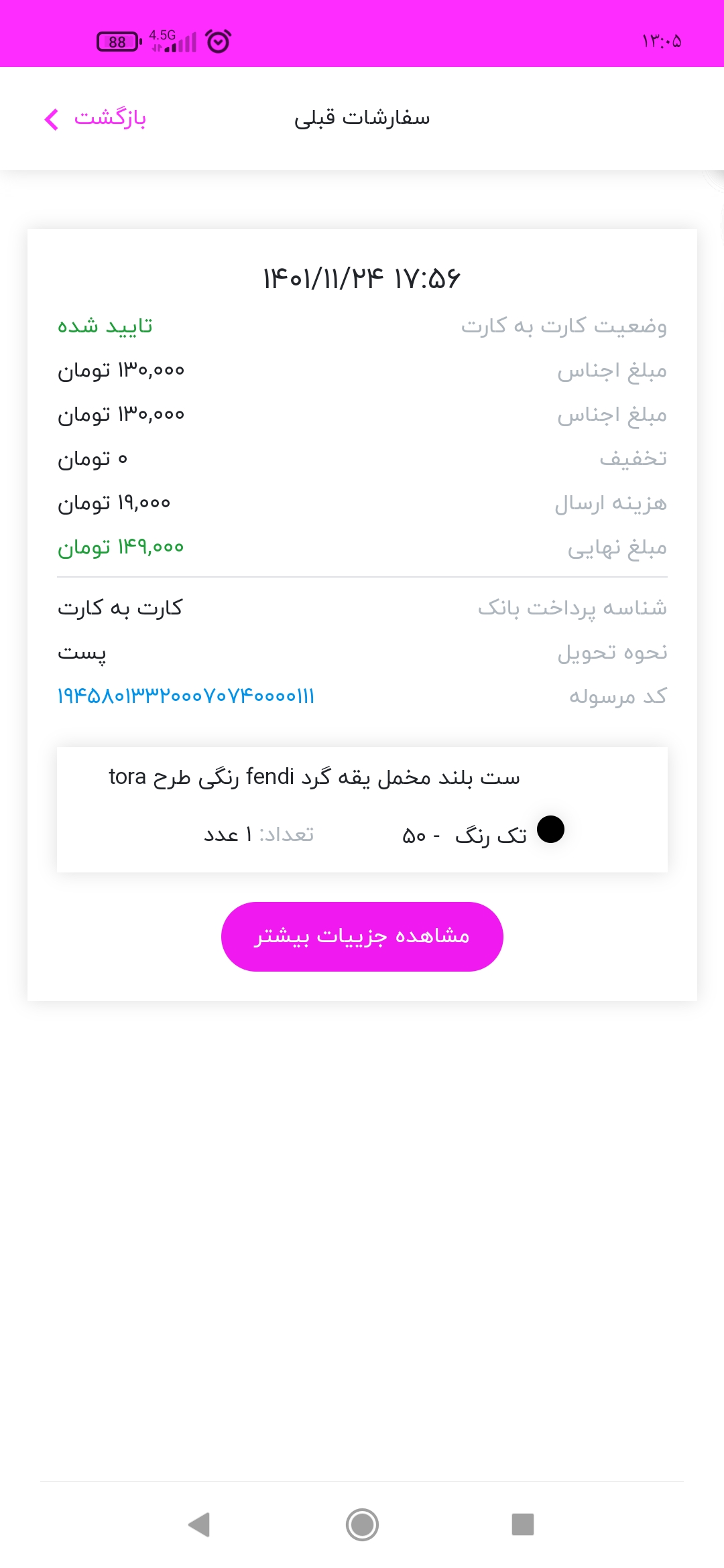Open the ست بلند مخمل product card
Image resolution: width=724 pixels, height=1568 pixels.
click(x=362, y=809)
